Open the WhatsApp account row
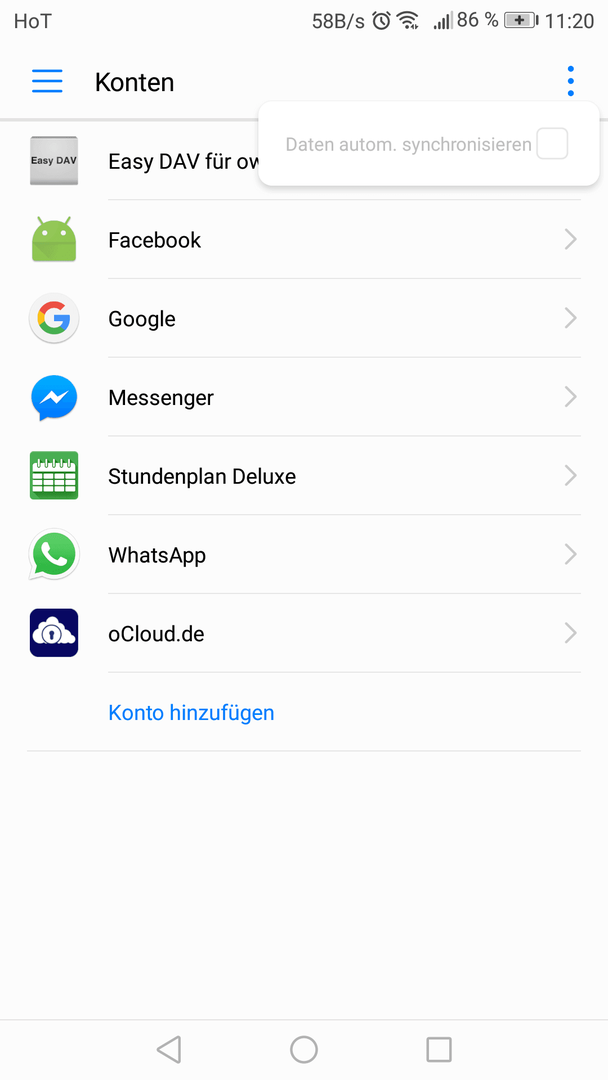 304,554
